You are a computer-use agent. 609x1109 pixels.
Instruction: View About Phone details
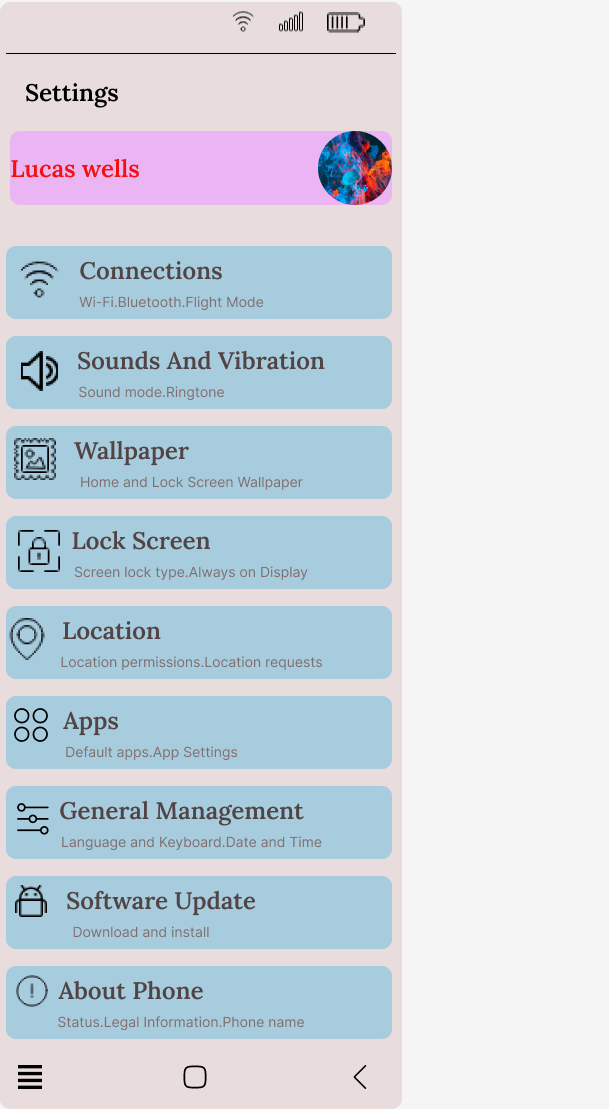(199, 1002)
